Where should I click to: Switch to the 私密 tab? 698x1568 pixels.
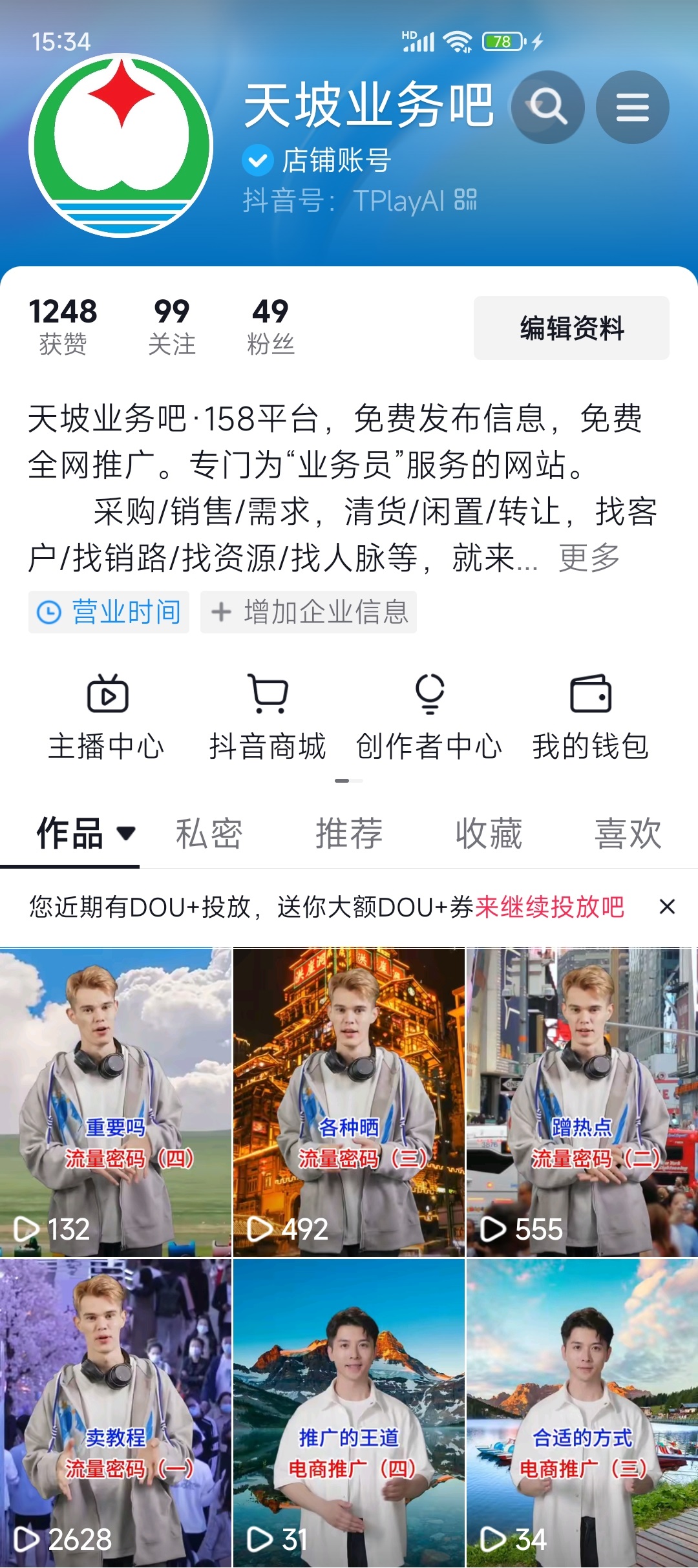click(209, 833)
